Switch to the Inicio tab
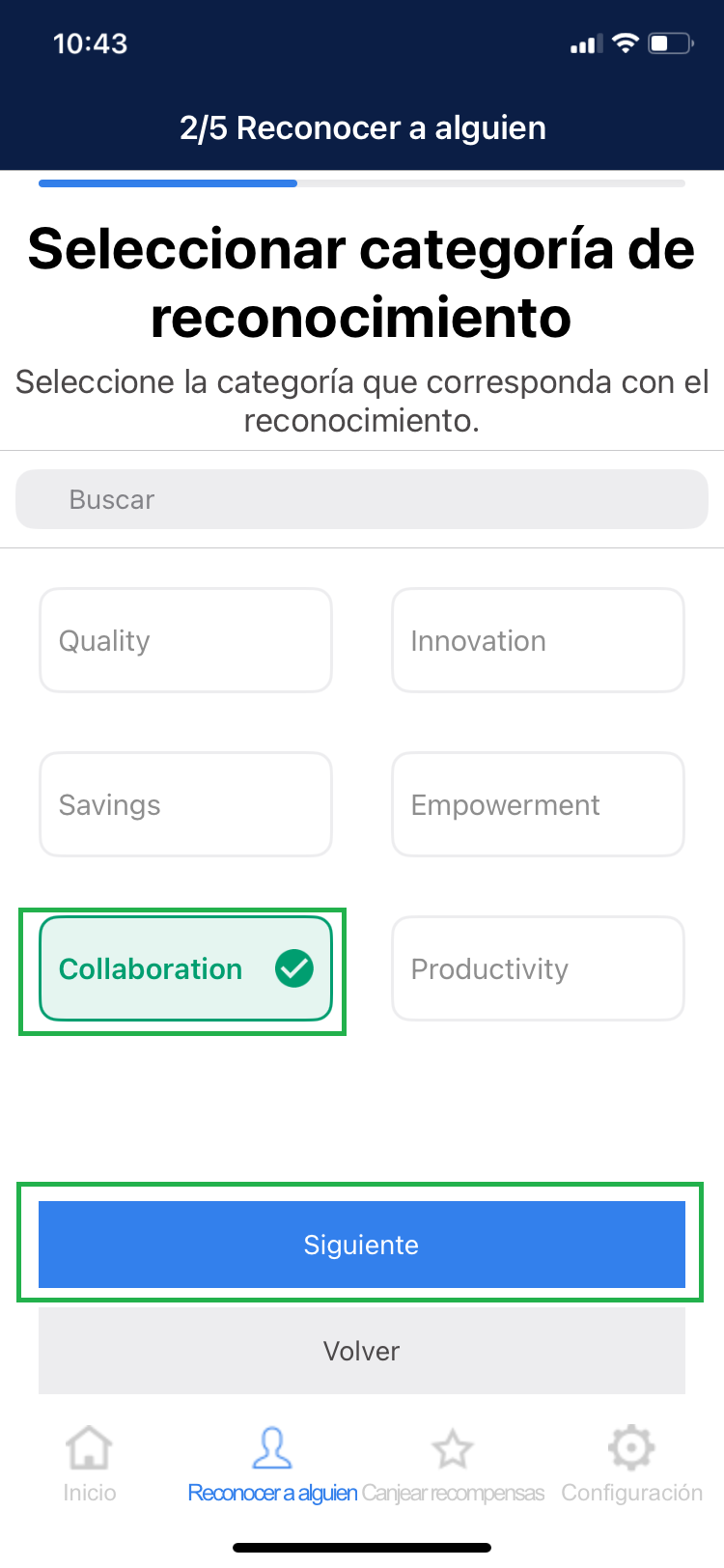724x1568 pixels. (x=89, y=1464)
